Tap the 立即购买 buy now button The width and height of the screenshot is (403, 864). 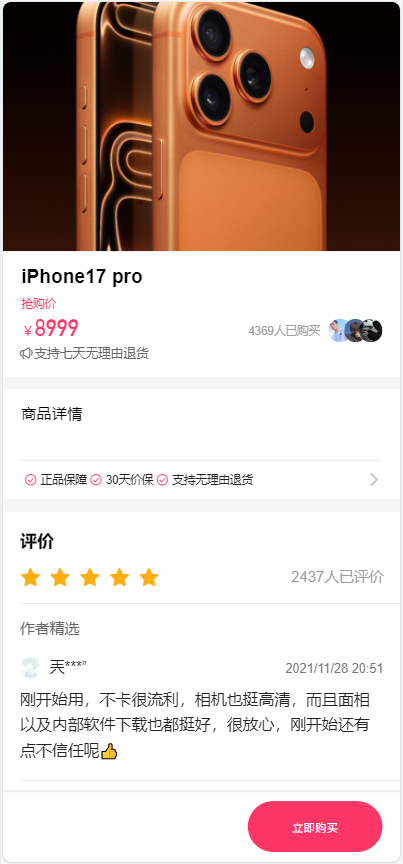click(315, 827)
